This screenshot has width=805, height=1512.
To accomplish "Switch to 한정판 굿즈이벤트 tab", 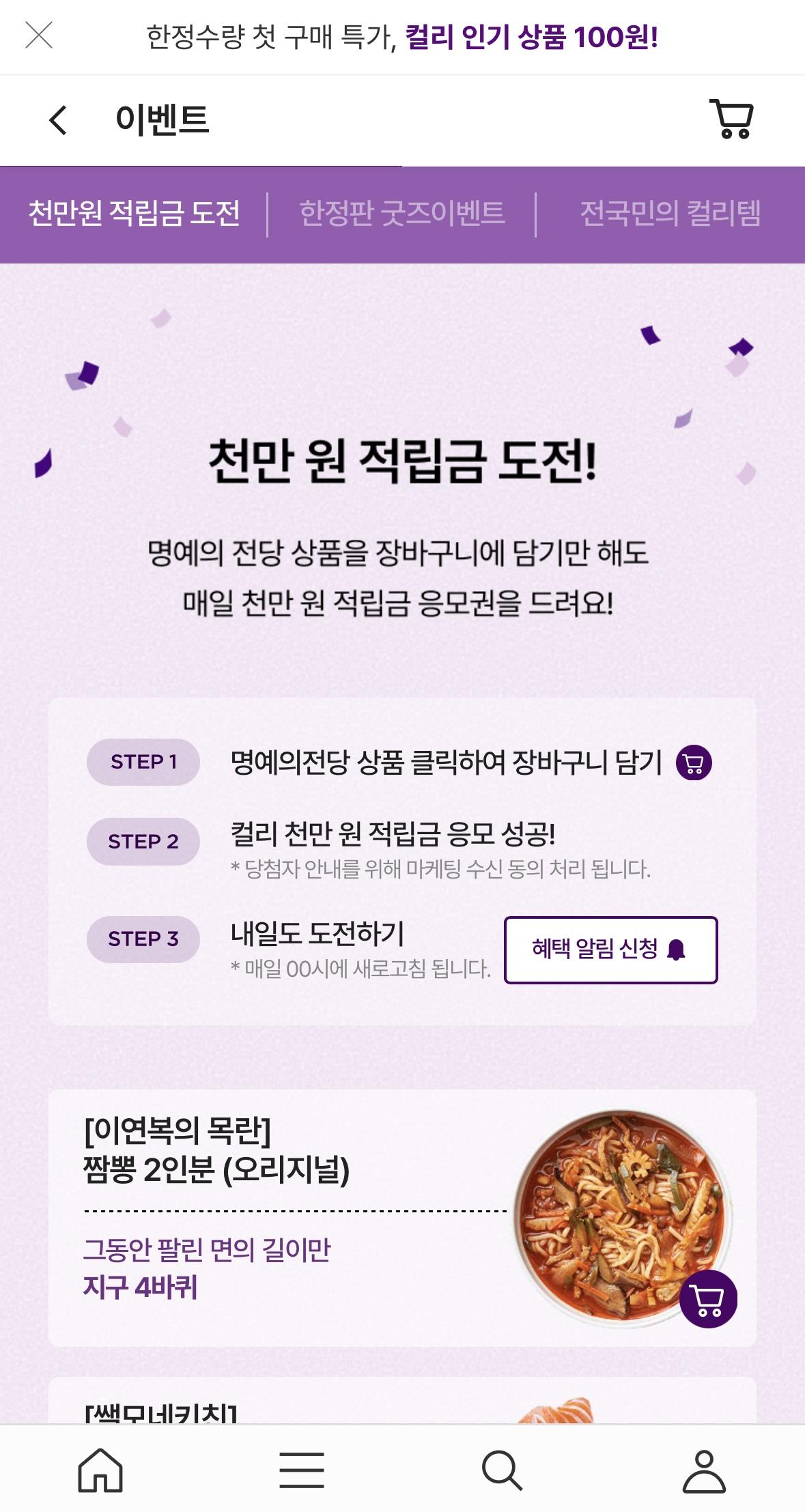I will tap(401, 214).
